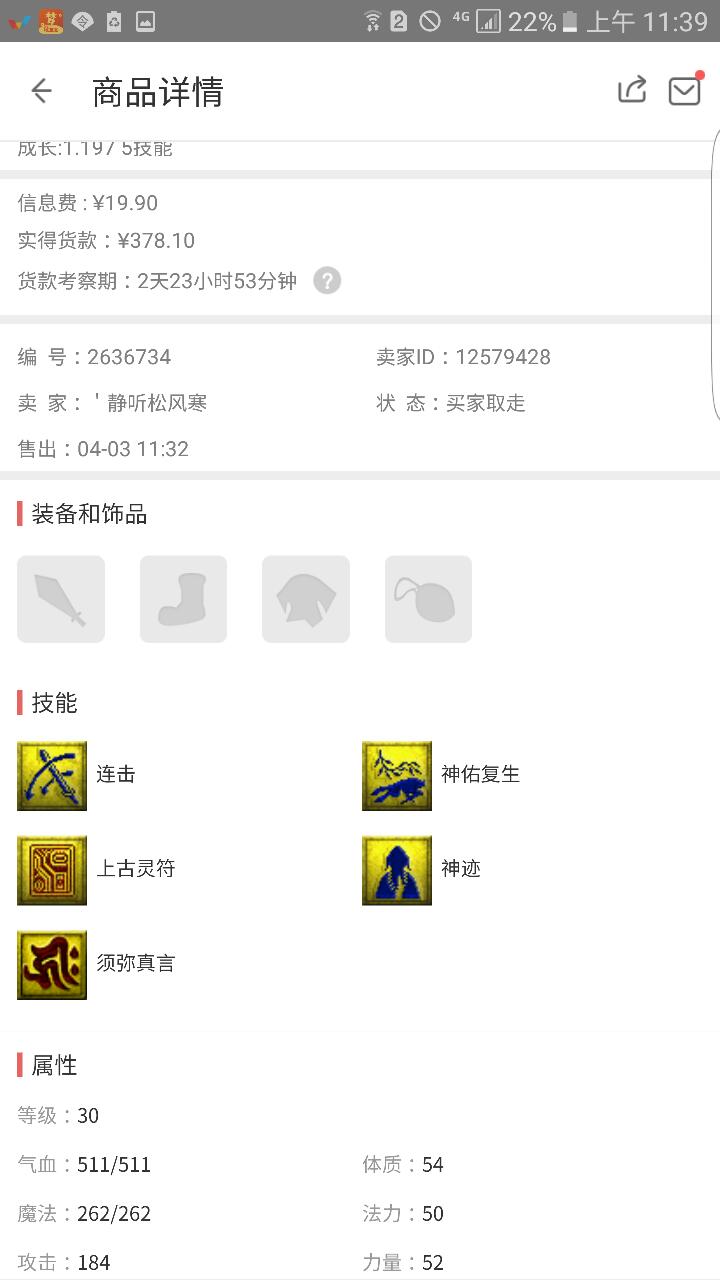View the 上古灵符 skill details

[x=52, y=870]
